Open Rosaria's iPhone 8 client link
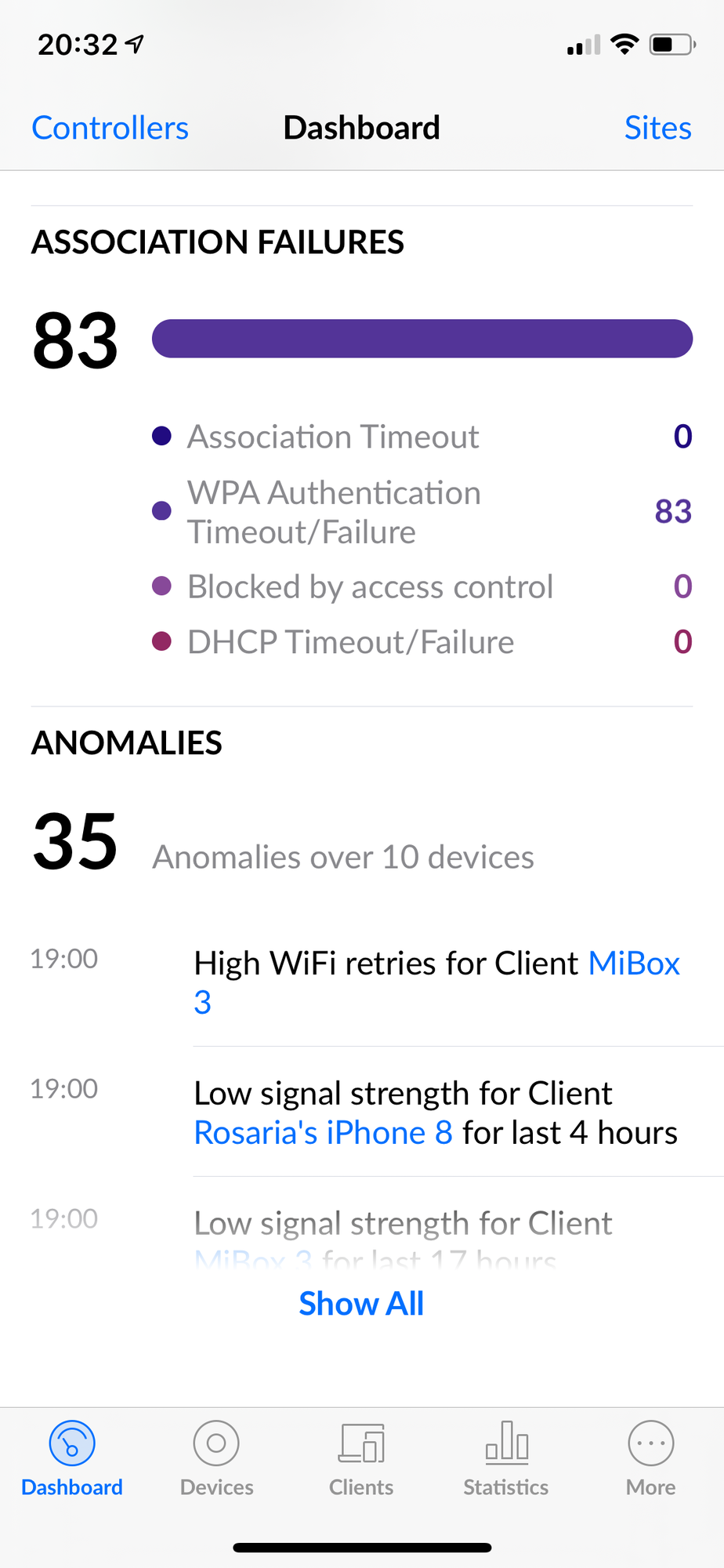 click(323, 1133)
